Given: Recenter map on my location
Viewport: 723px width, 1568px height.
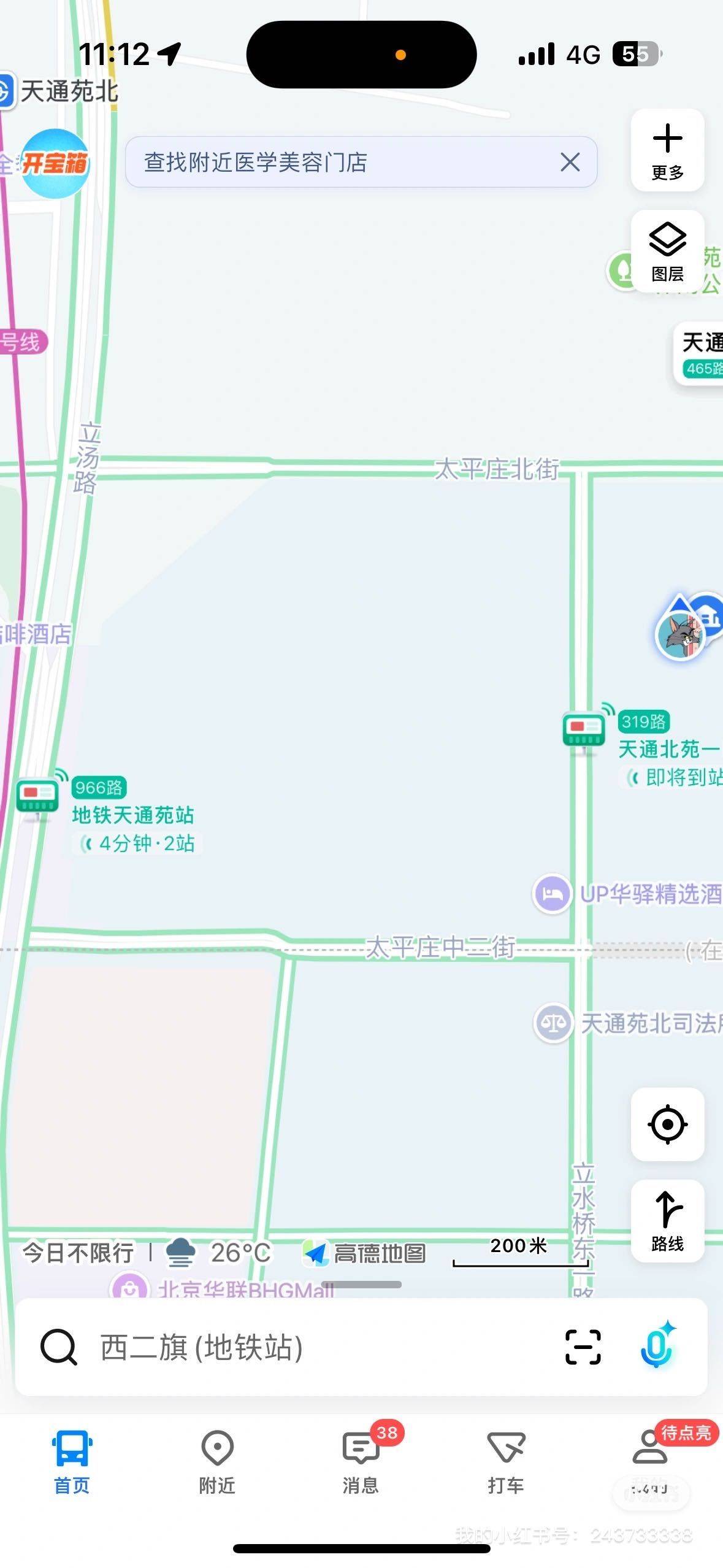Looking at the screenshot, I should click(667, 1124).
